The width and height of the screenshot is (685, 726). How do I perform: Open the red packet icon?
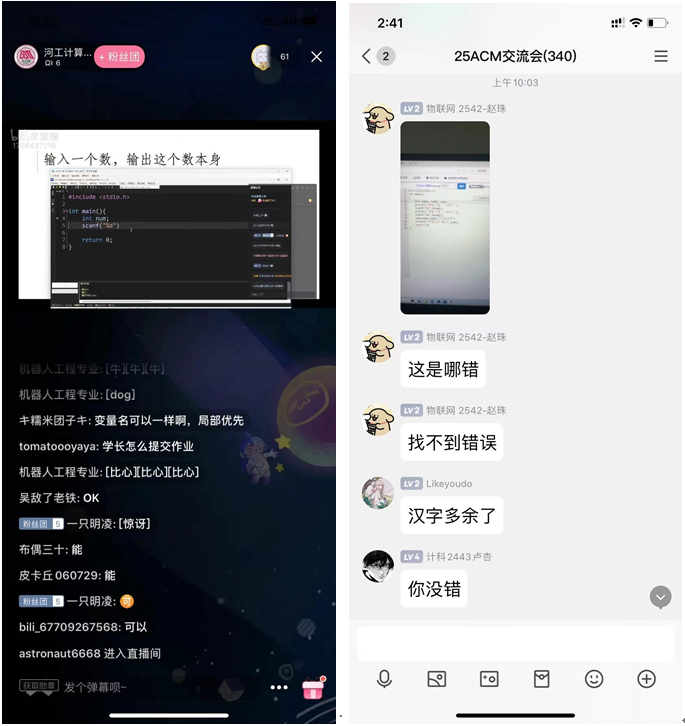click(x=541, y=679)
